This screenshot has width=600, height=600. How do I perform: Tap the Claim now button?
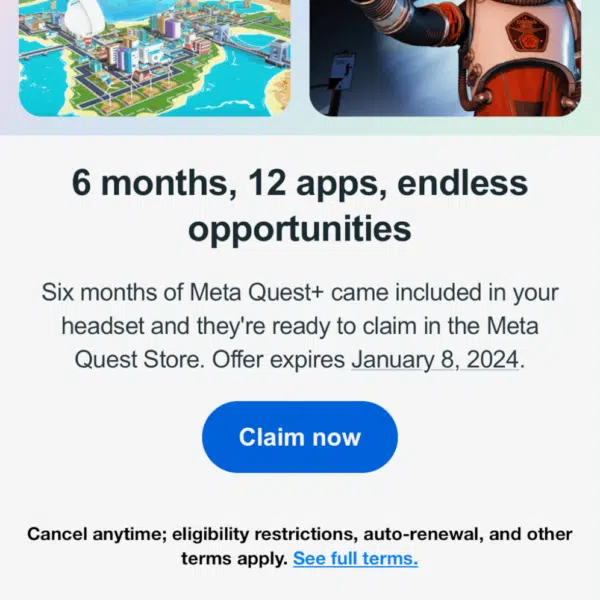(300, 437)
